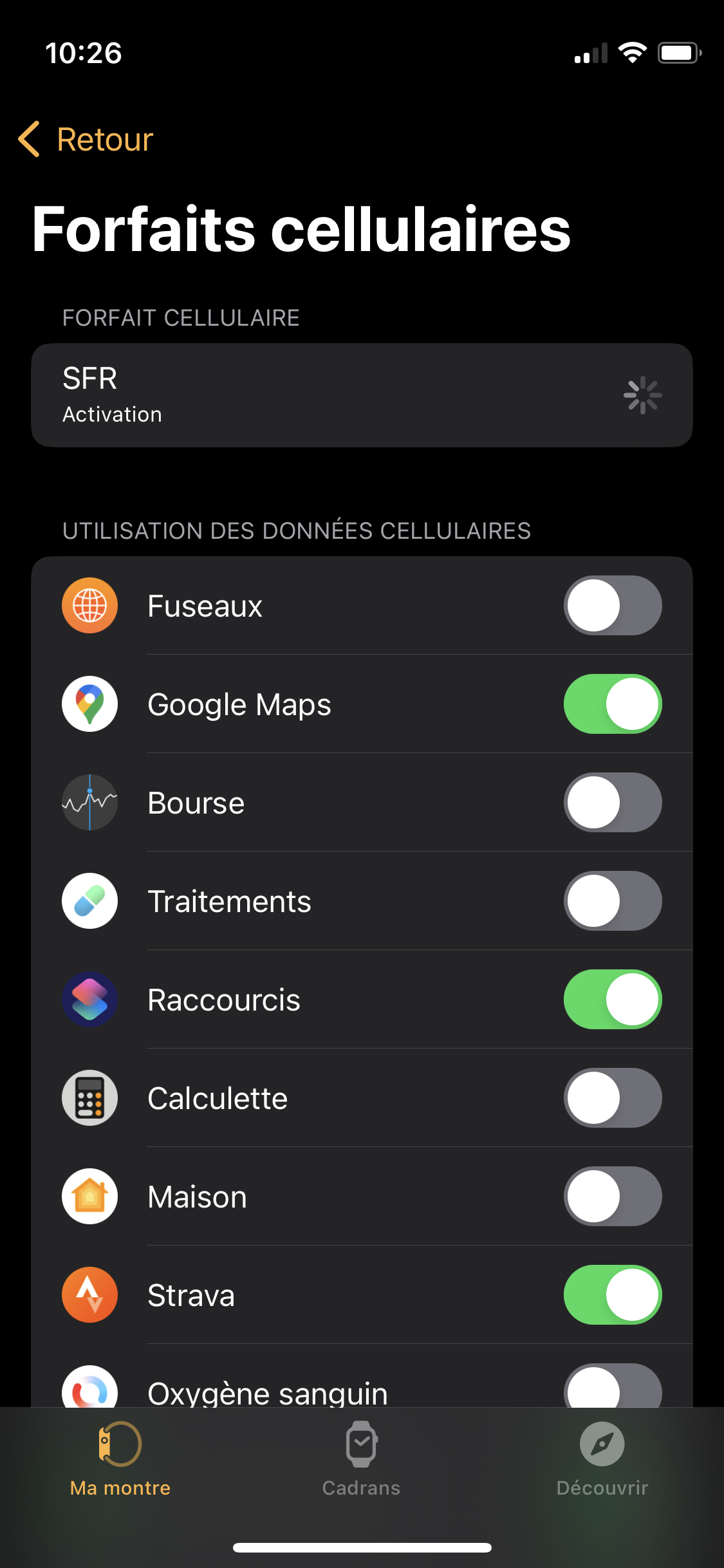Enable the Calculette switch
Screen dimensions: 724x1568
coord(612,1098)
